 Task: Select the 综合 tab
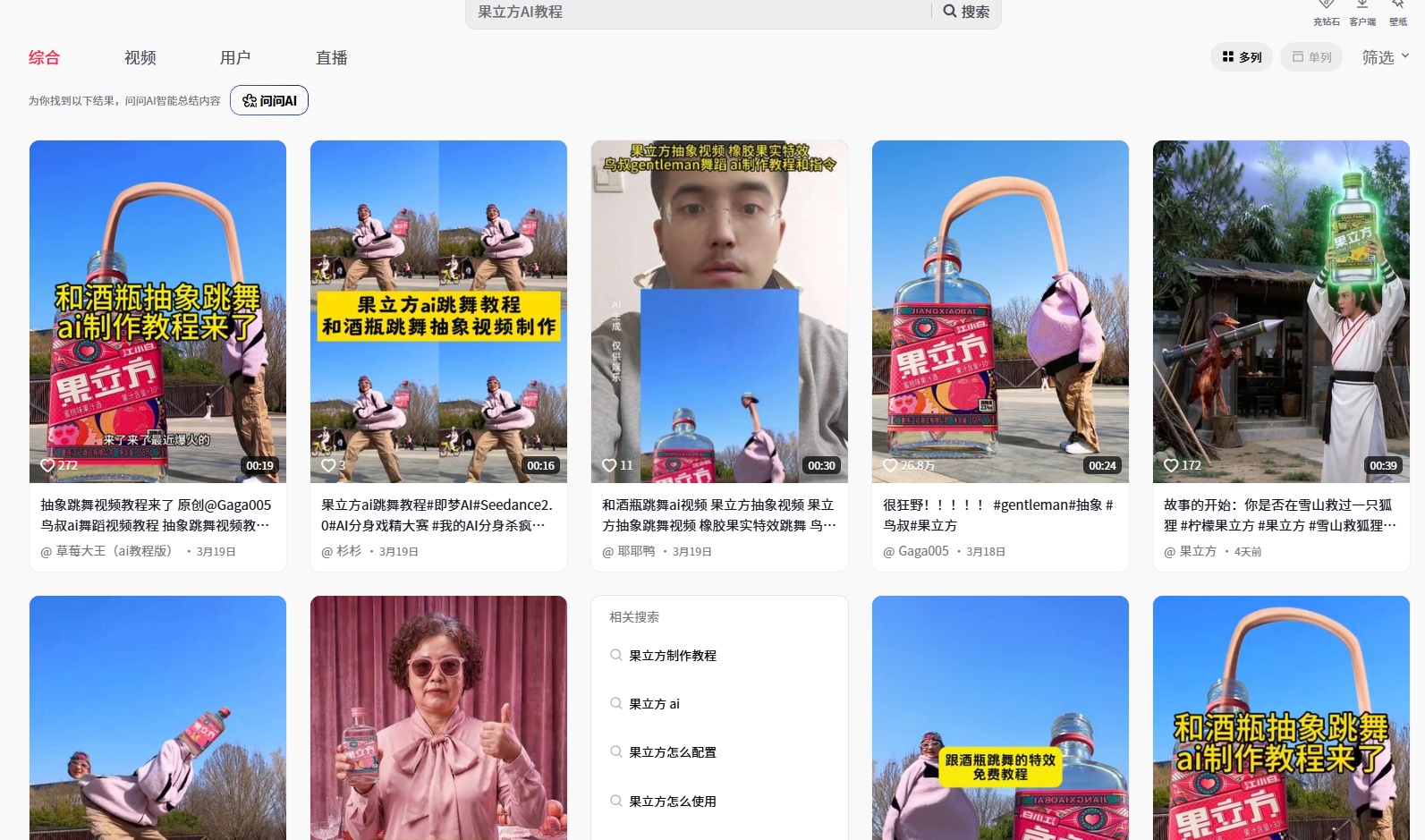coord(44,58)
